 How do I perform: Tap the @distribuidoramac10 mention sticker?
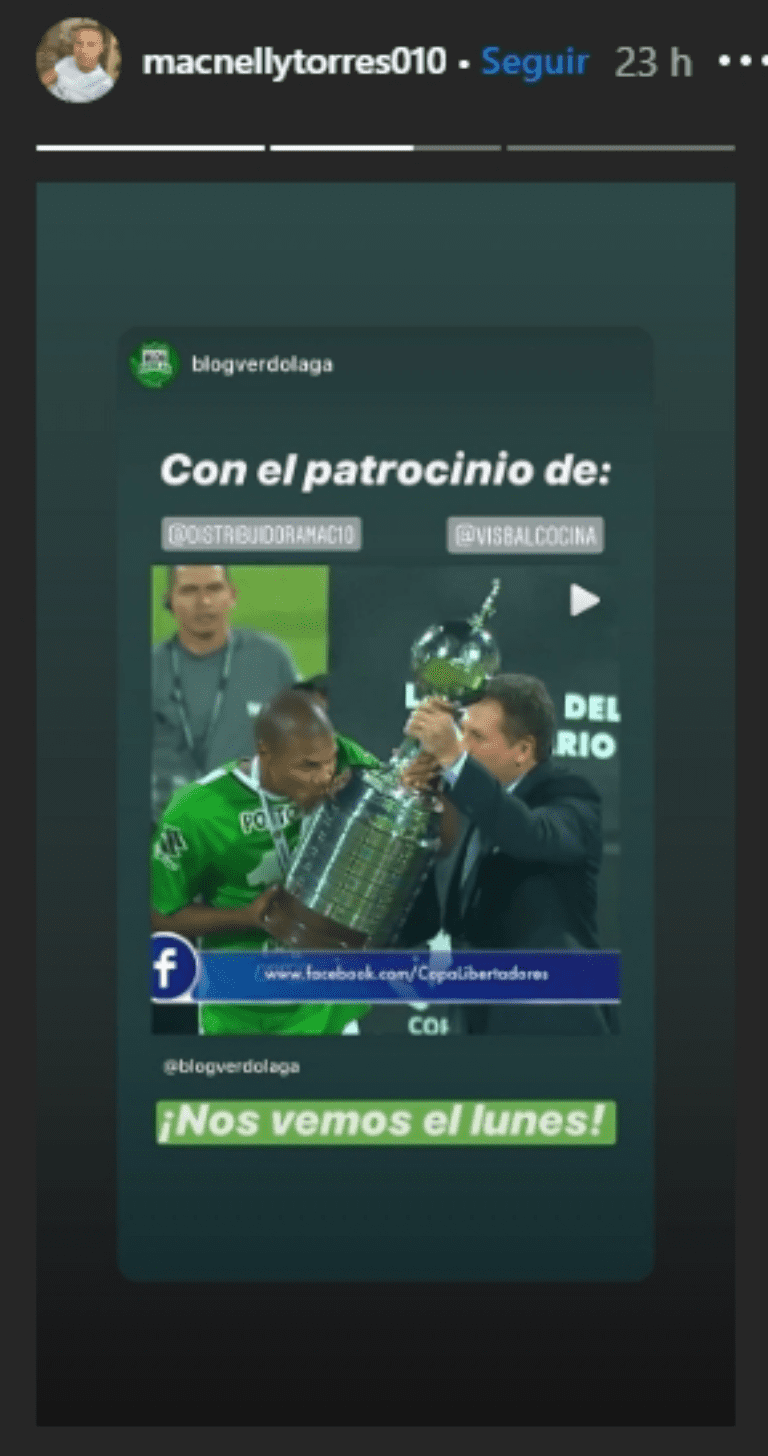pyautogui.click(x=261, y=535)
